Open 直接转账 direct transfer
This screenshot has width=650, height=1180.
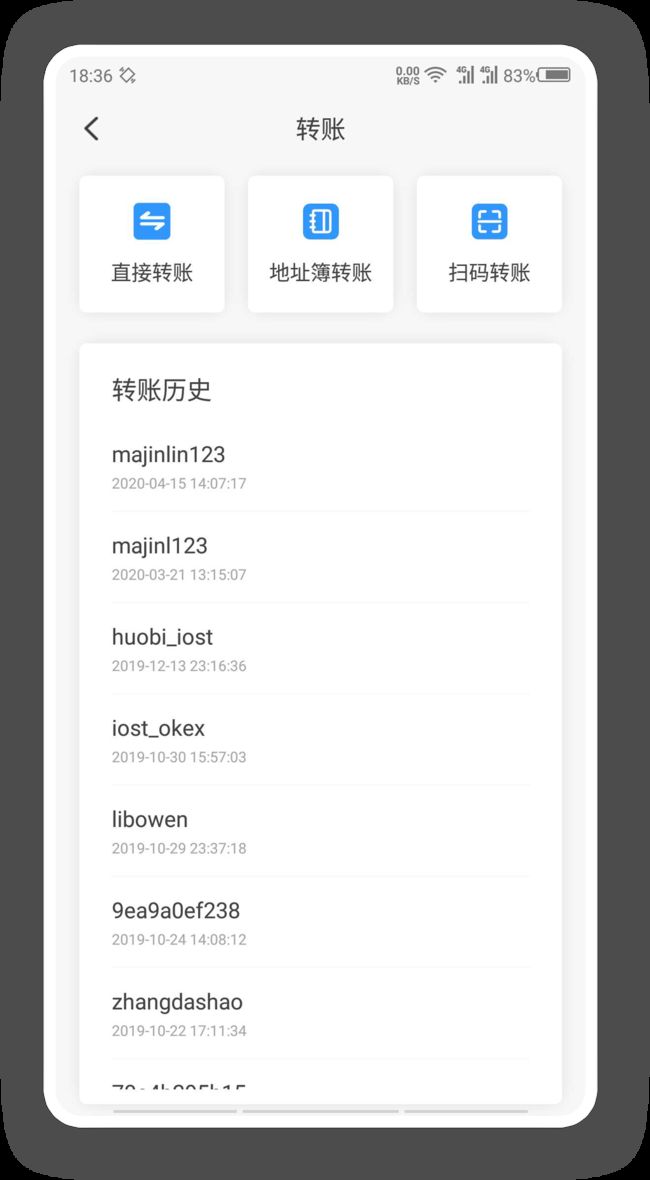pyautogui.click(x=152, y=244)
